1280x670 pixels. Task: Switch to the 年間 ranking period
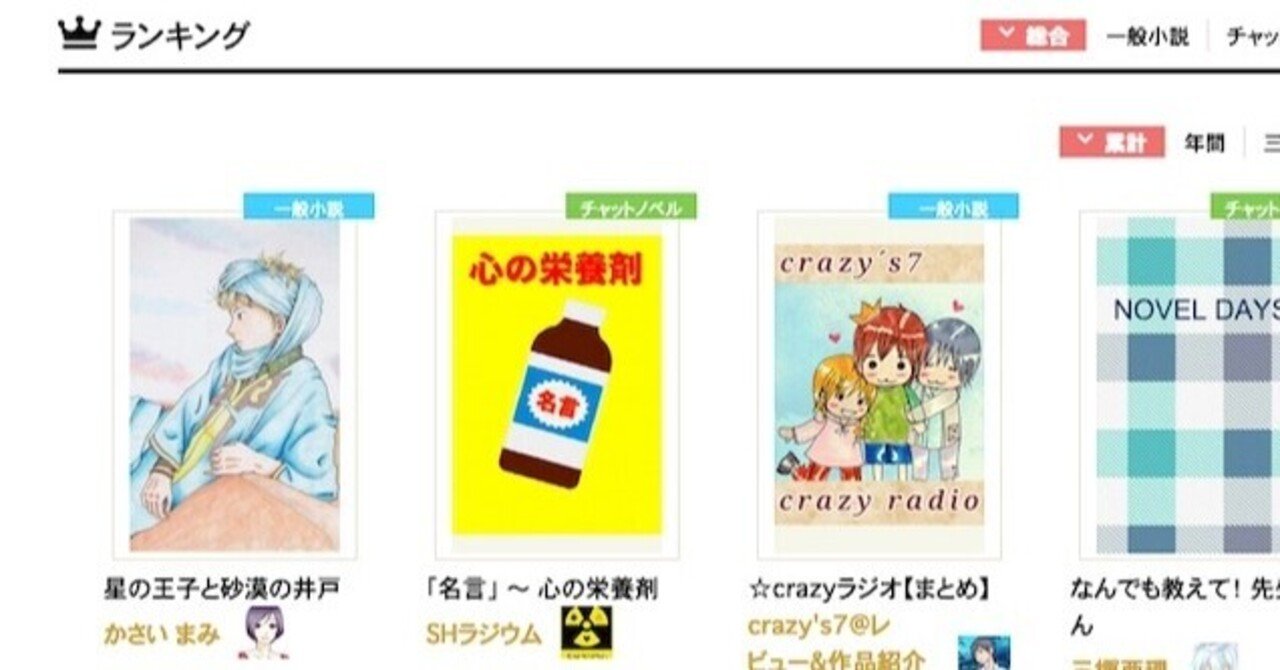(x=1204, y=143)
